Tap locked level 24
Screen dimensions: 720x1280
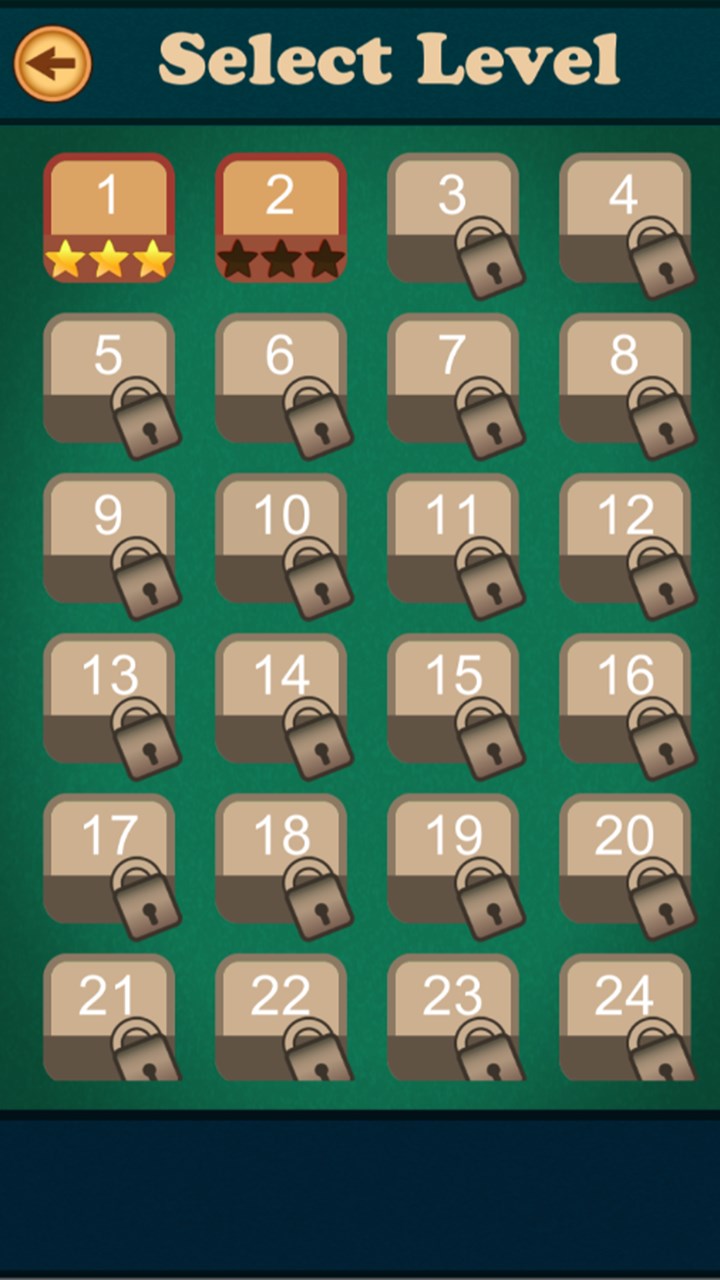625,1017
